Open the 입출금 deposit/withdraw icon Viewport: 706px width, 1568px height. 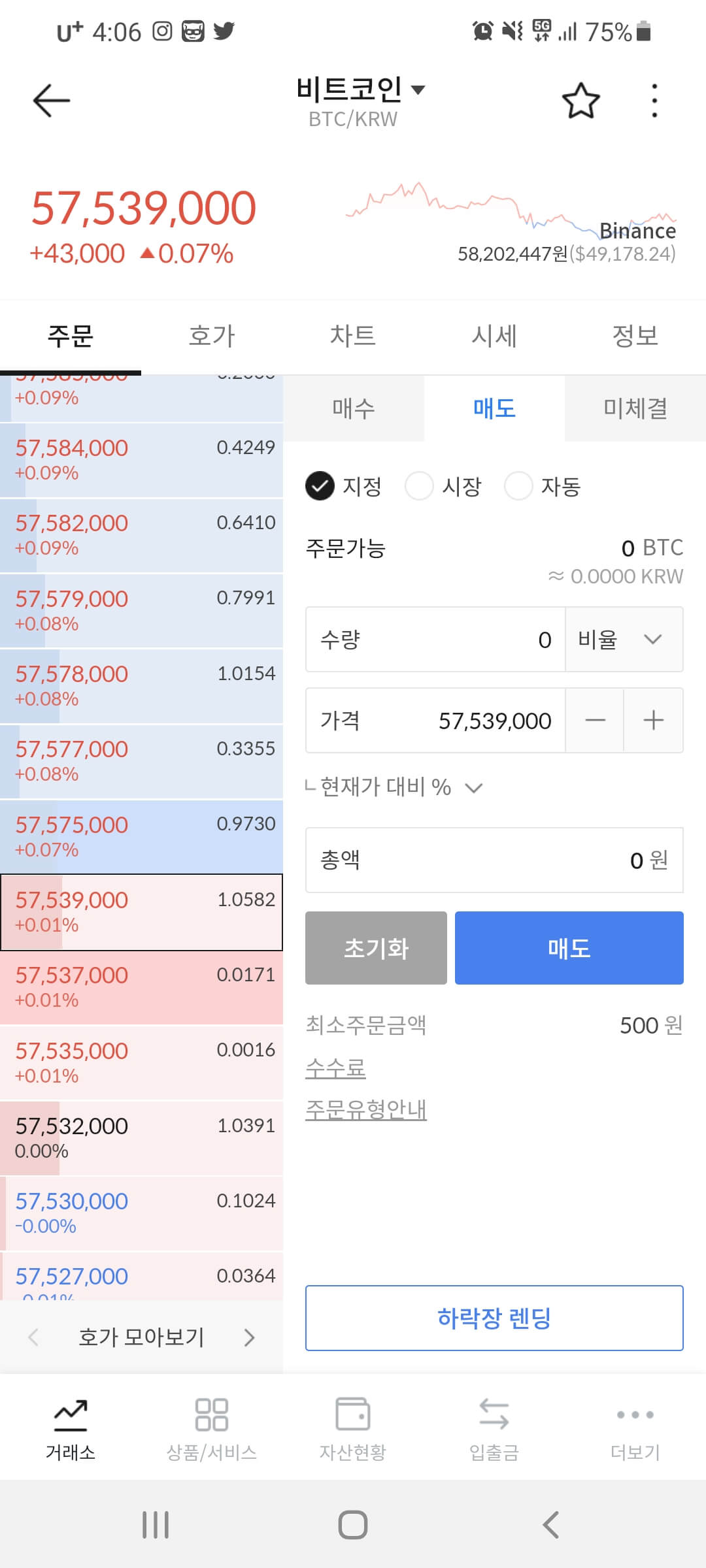coord(494,1424)
